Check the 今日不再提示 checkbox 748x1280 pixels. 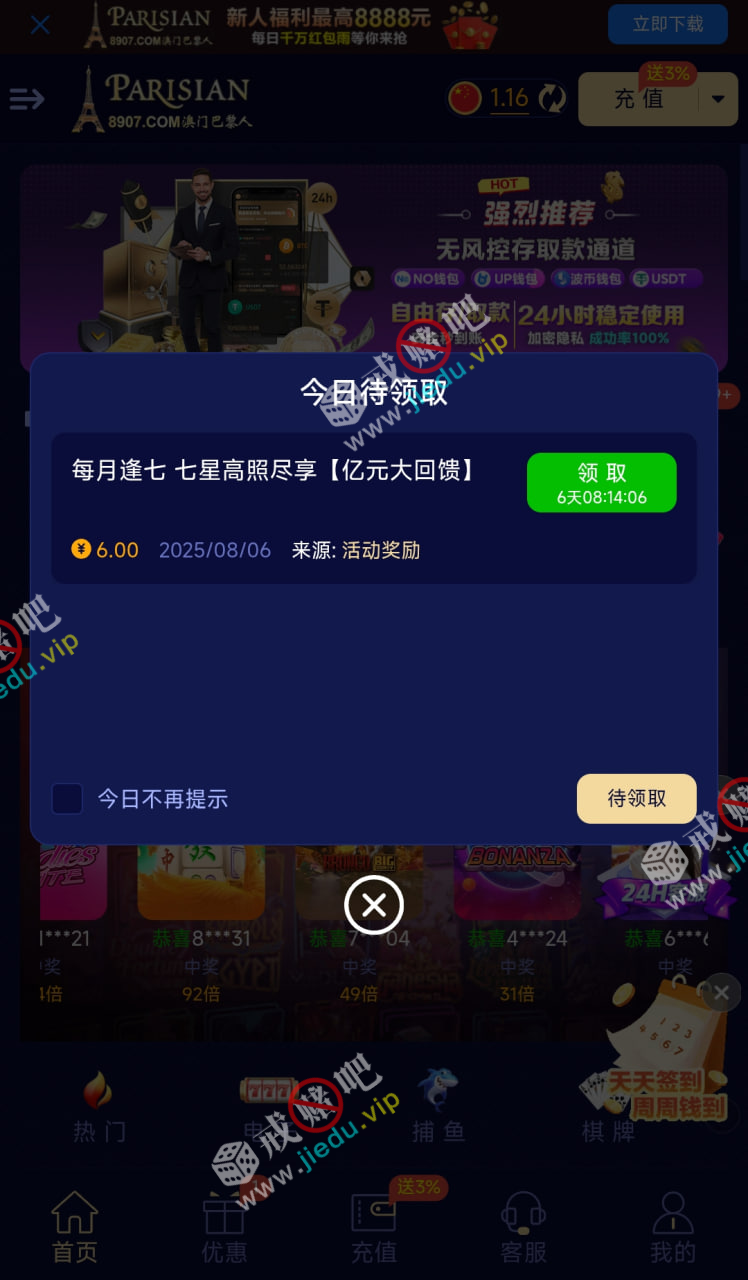click(67, 798)
